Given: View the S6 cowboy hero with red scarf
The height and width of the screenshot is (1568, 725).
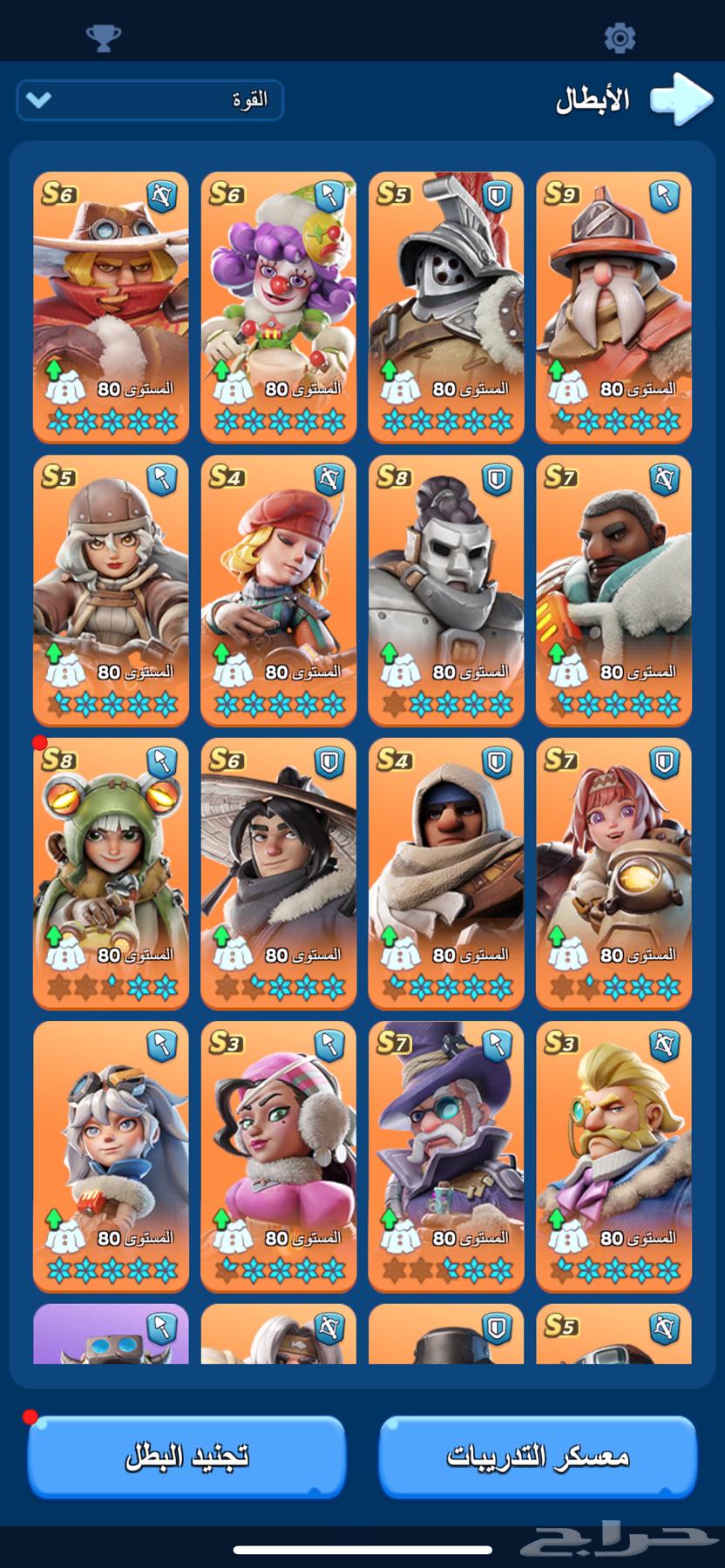Looking at the screenshot, I should pos(112,307).
